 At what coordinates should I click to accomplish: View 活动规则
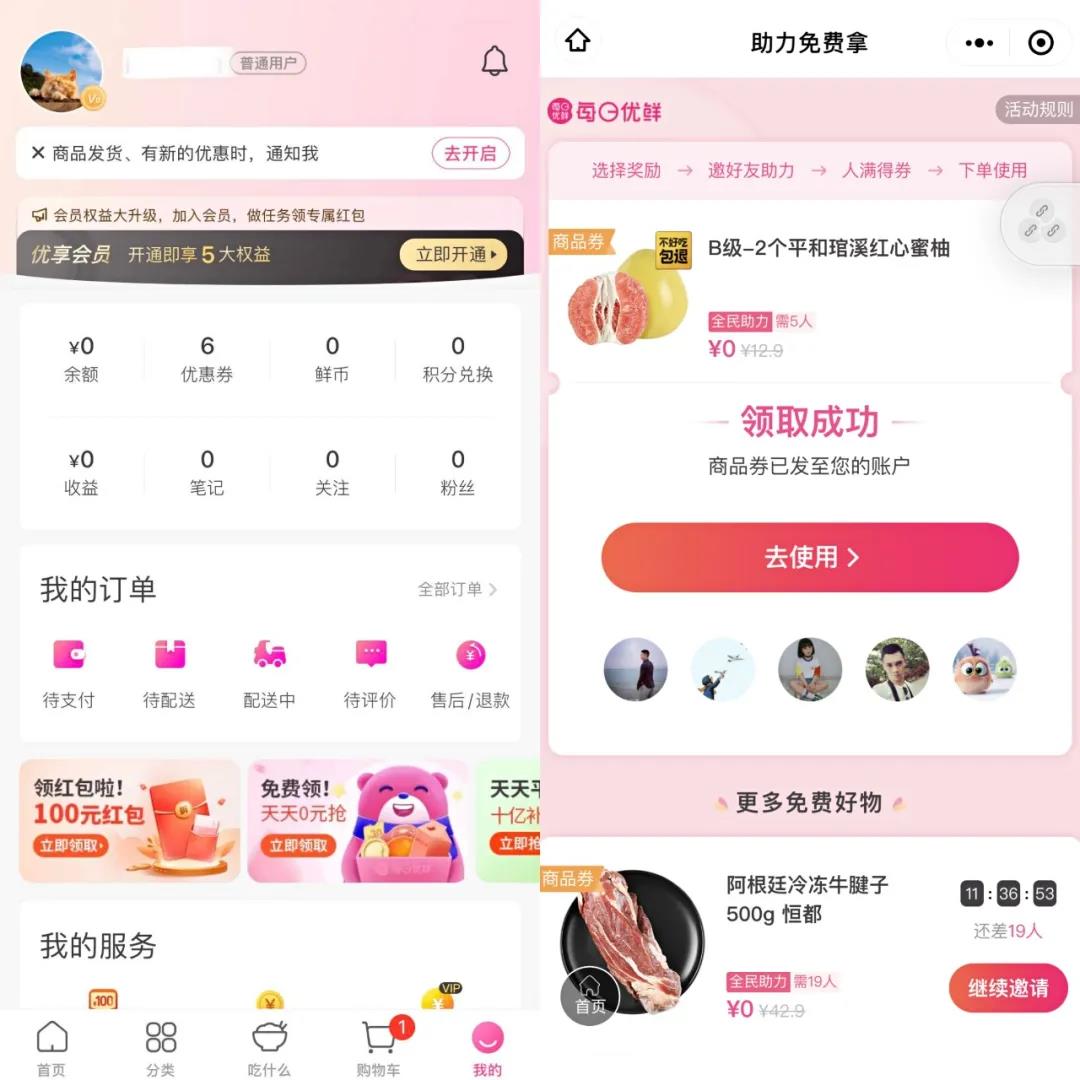(1038, 110)
